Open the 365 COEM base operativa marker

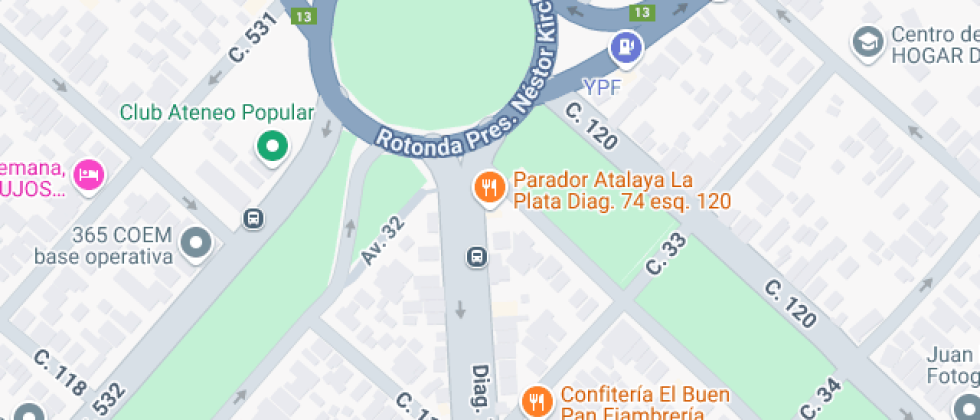[x=197, y=241]
